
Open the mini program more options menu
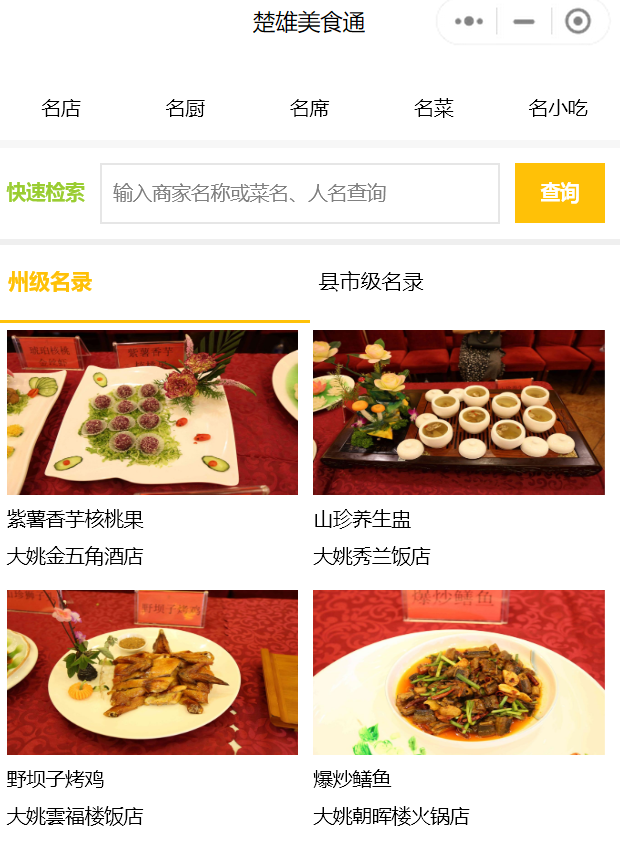(x=469, y=21)
